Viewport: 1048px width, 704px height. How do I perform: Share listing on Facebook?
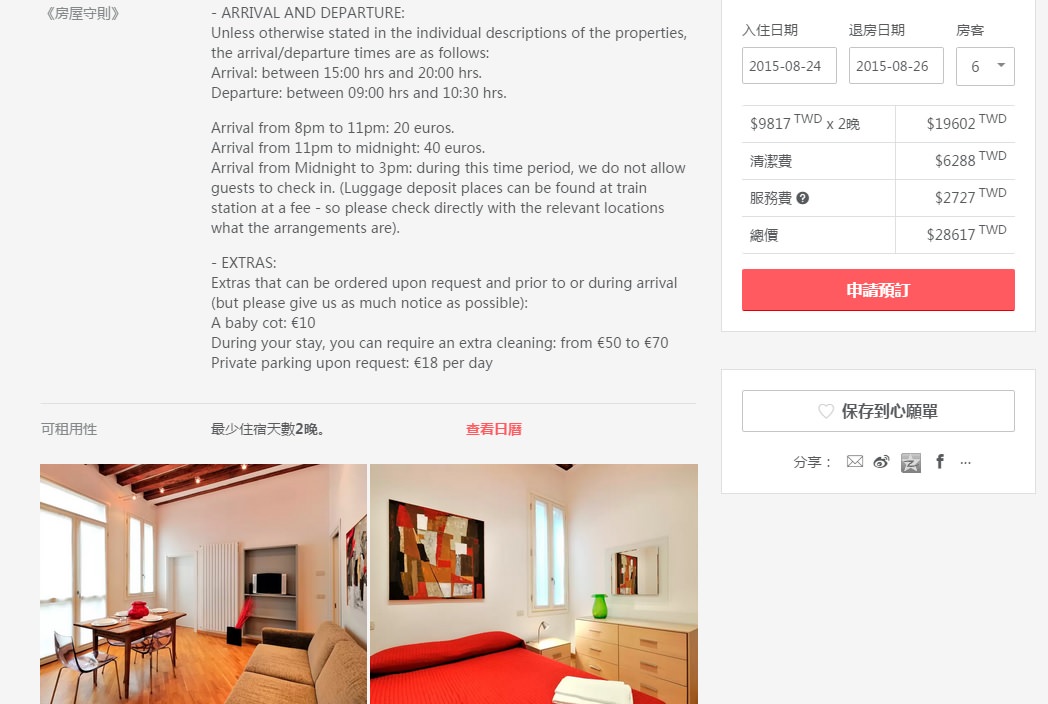tap(939, 462)
